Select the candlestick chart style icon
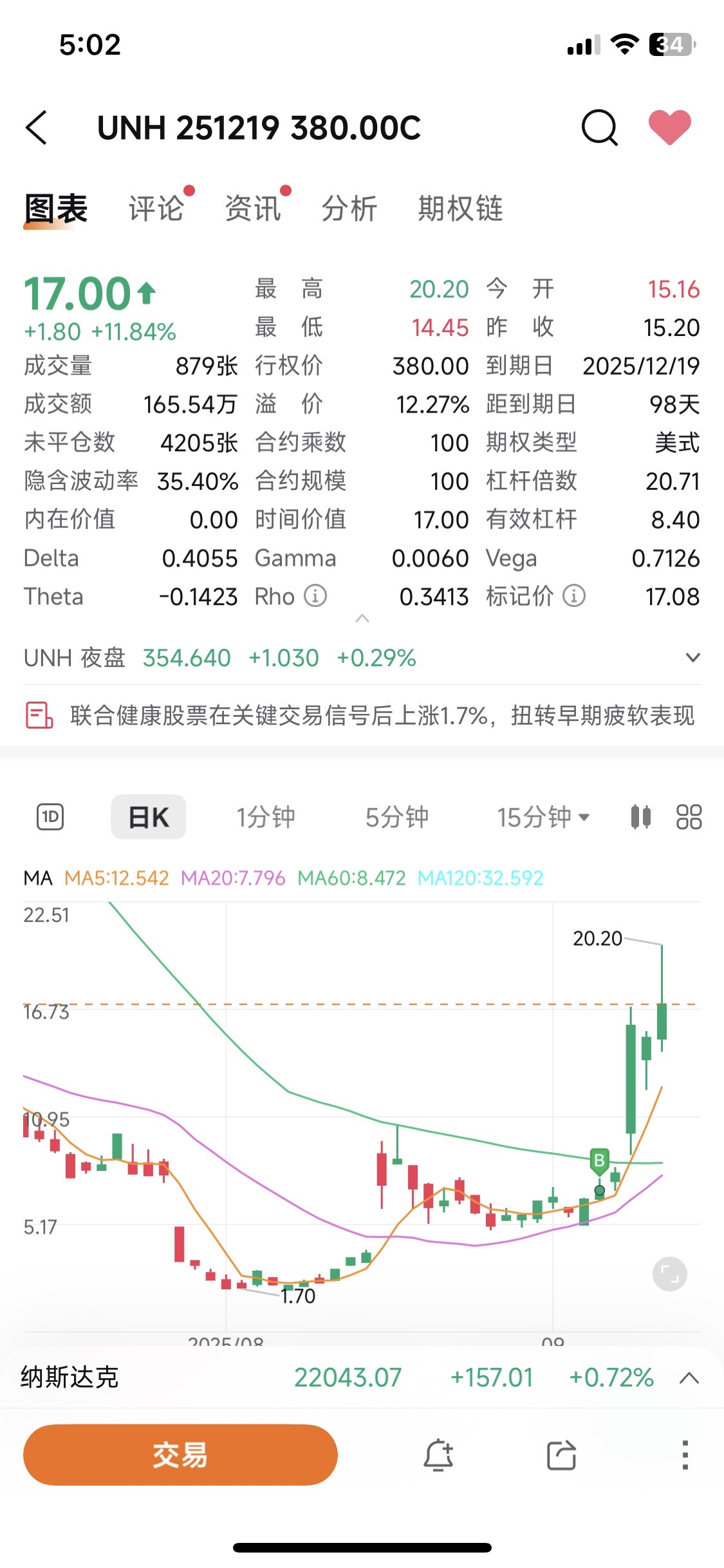The width and height of the screenshot is (724, 1568). click(640, 816)
